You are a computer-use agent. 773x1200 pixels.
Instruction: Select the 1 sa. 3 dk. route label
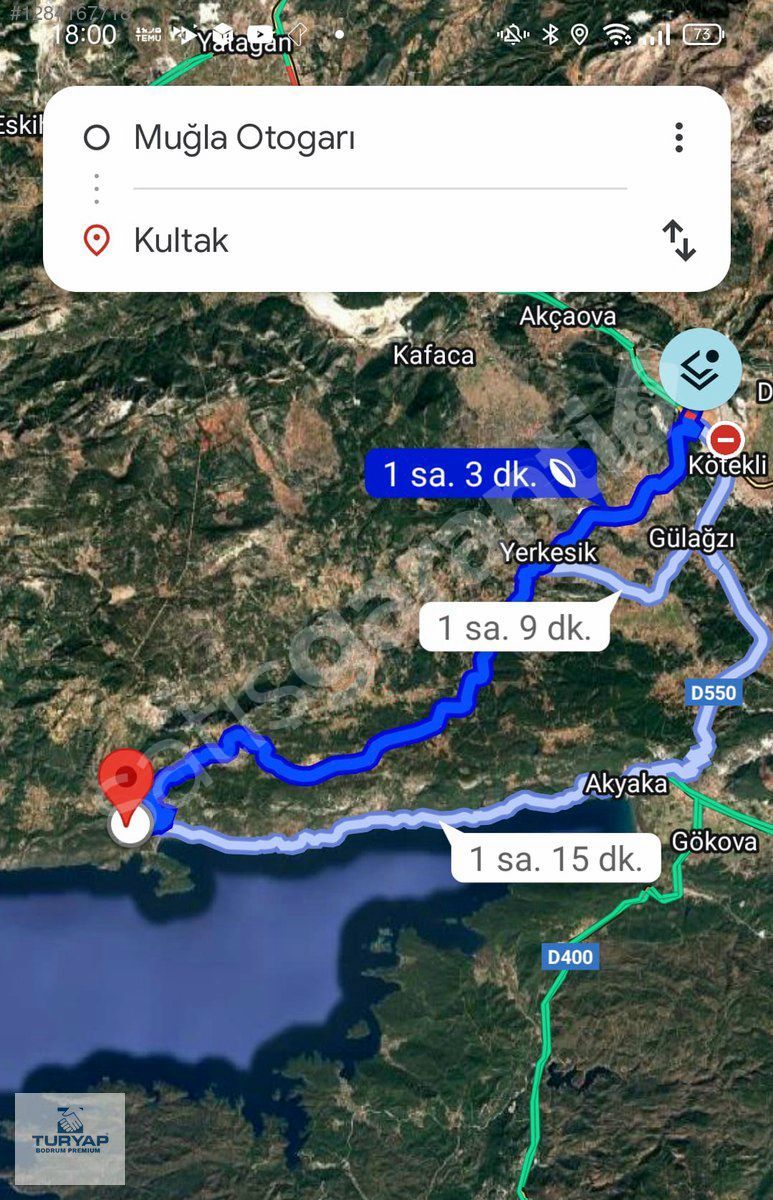(480, 474)
